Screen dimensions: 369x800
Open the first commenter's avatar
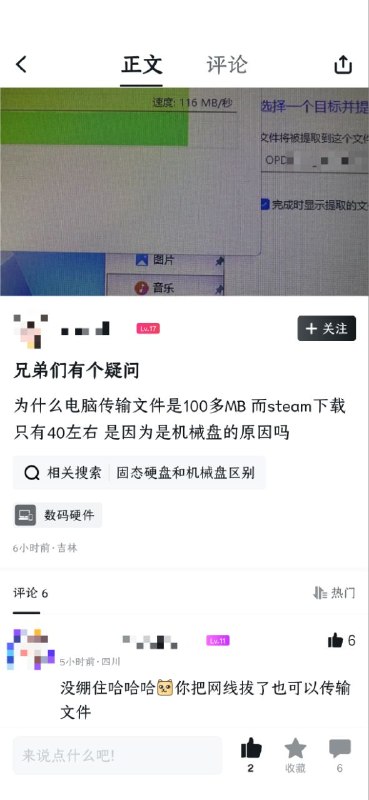point(30,648)
